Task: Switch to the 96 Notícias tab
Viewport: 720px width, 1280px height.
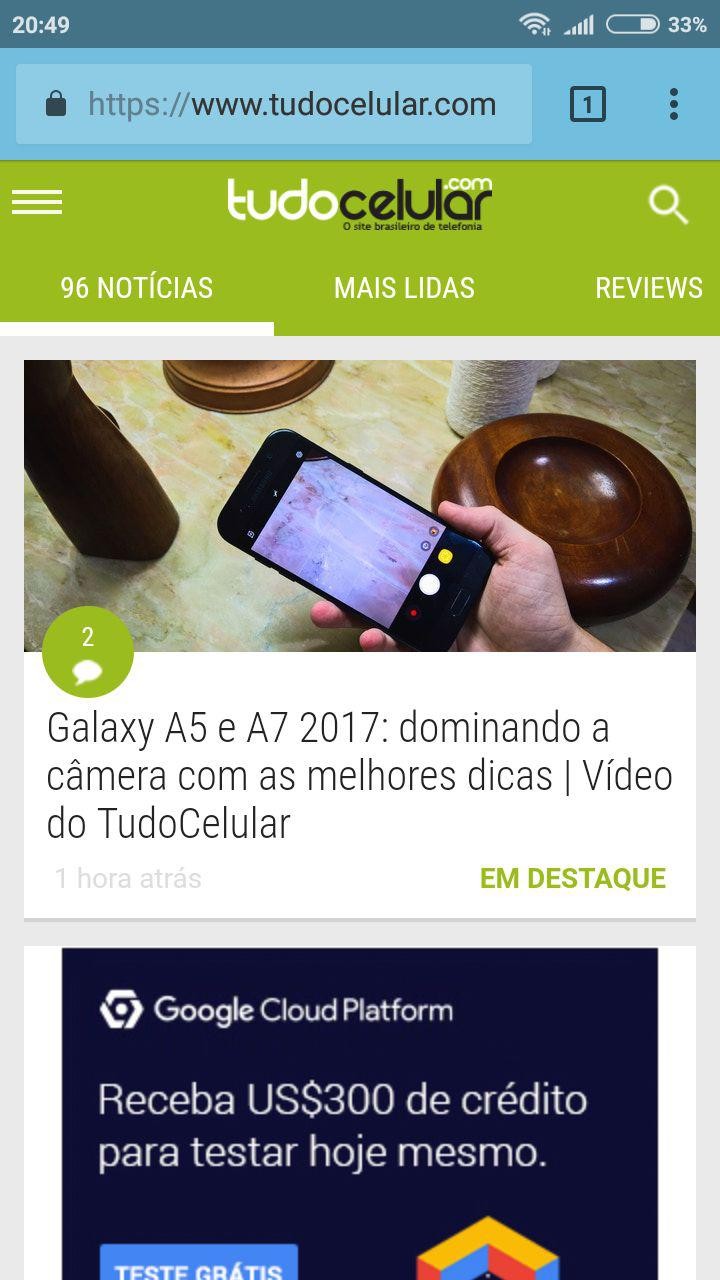Action: coord(137,288)
